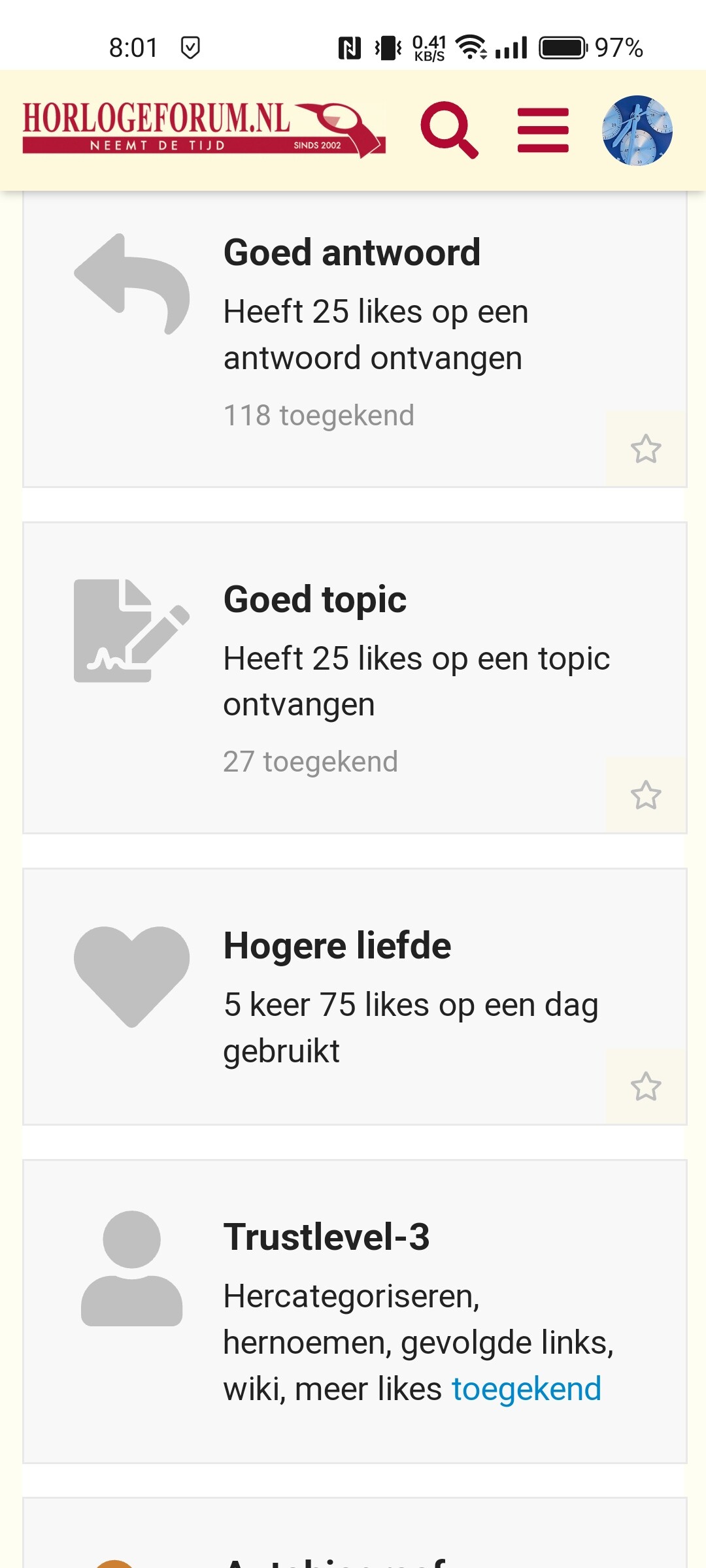Favorite the Hogere liefde badge star
Screen dimensions: 706x1568
click(x=646, y=1086)
